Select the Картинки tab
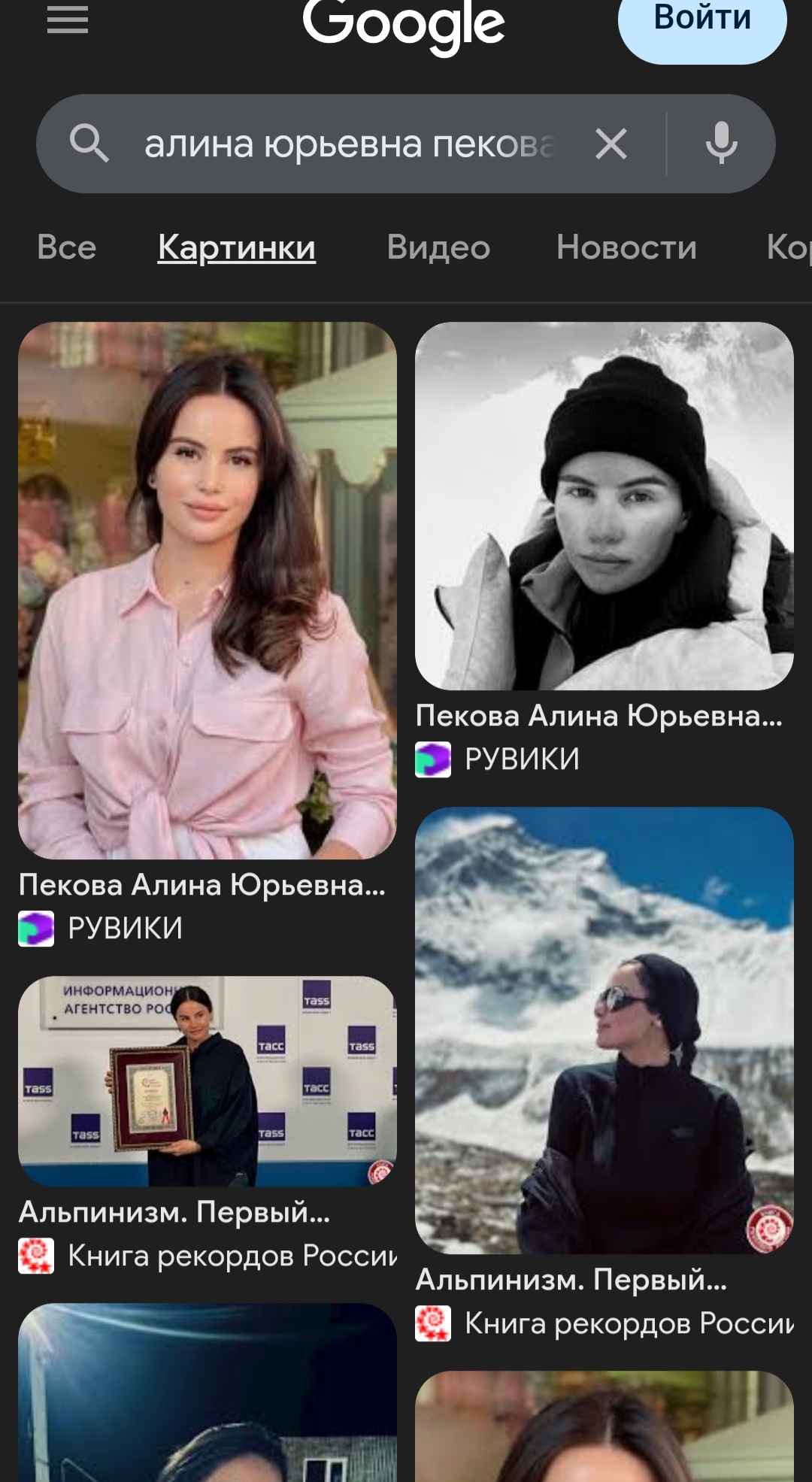This screenshot has height=1482, width=812. point(236,247)
